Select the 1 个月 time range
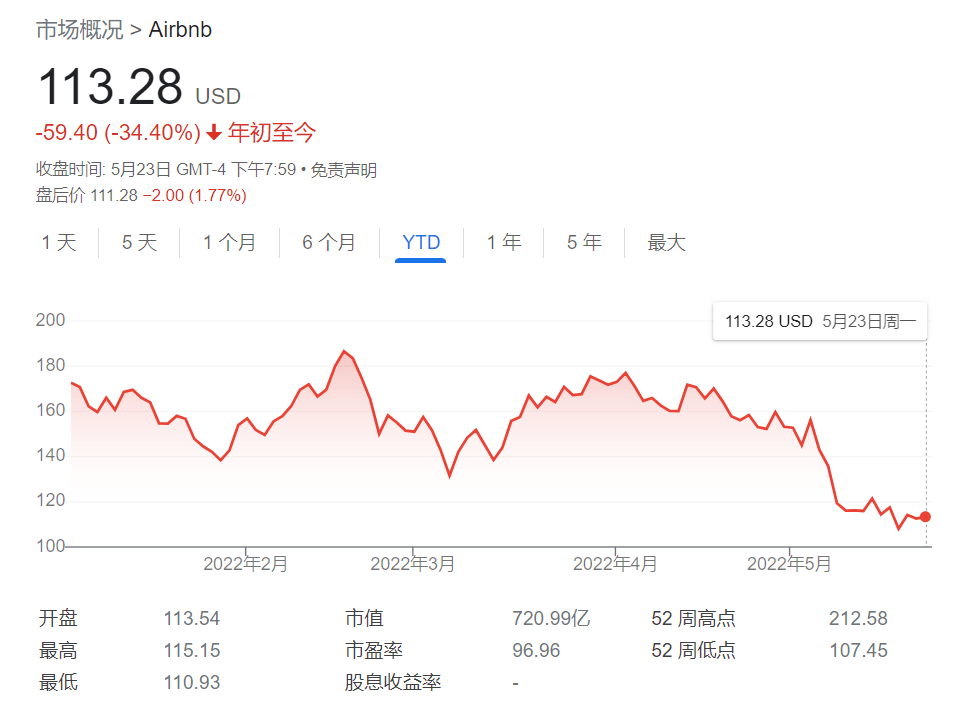Viewport: 970px width, 708px height. click(x=229, y=243)
